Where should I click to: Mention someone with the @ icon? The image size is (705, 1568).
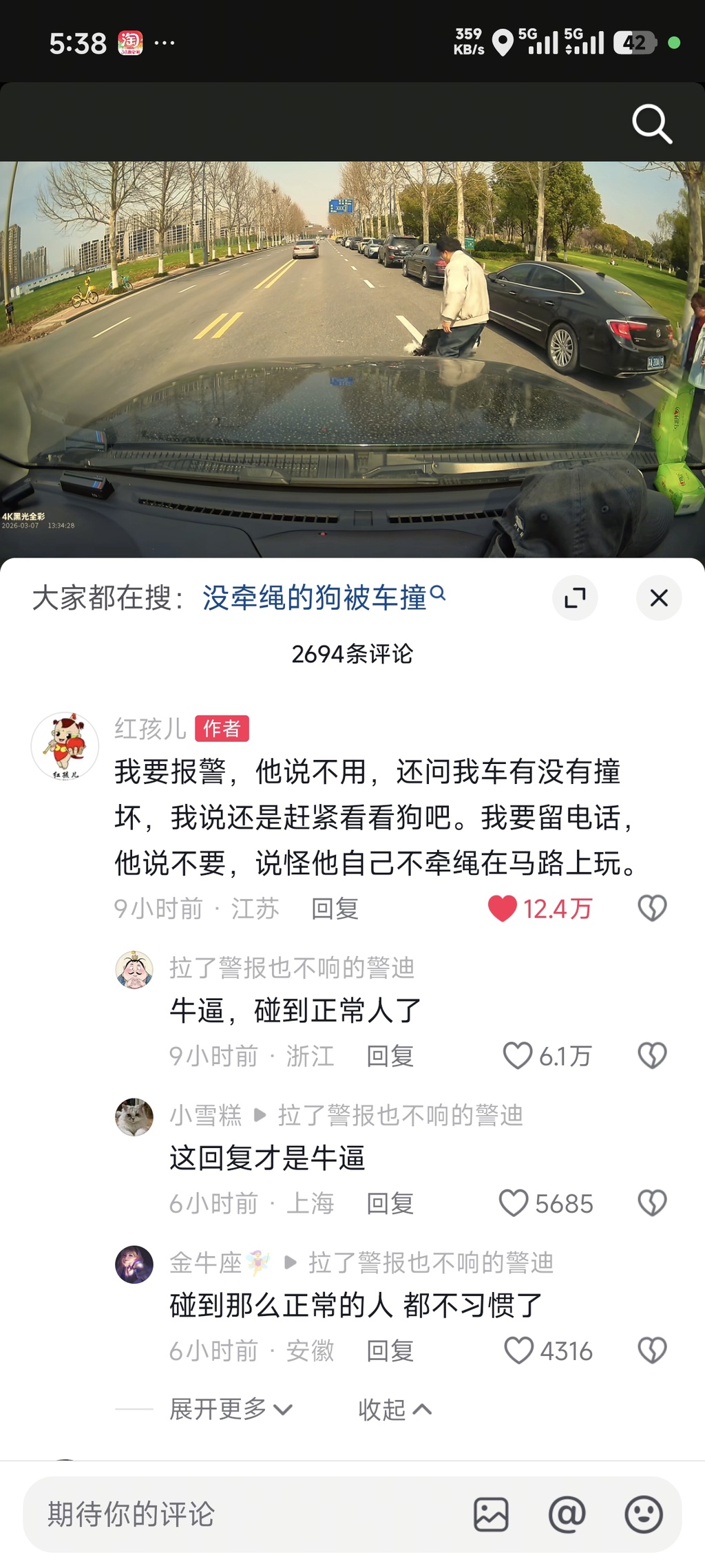coord(567,1514)
